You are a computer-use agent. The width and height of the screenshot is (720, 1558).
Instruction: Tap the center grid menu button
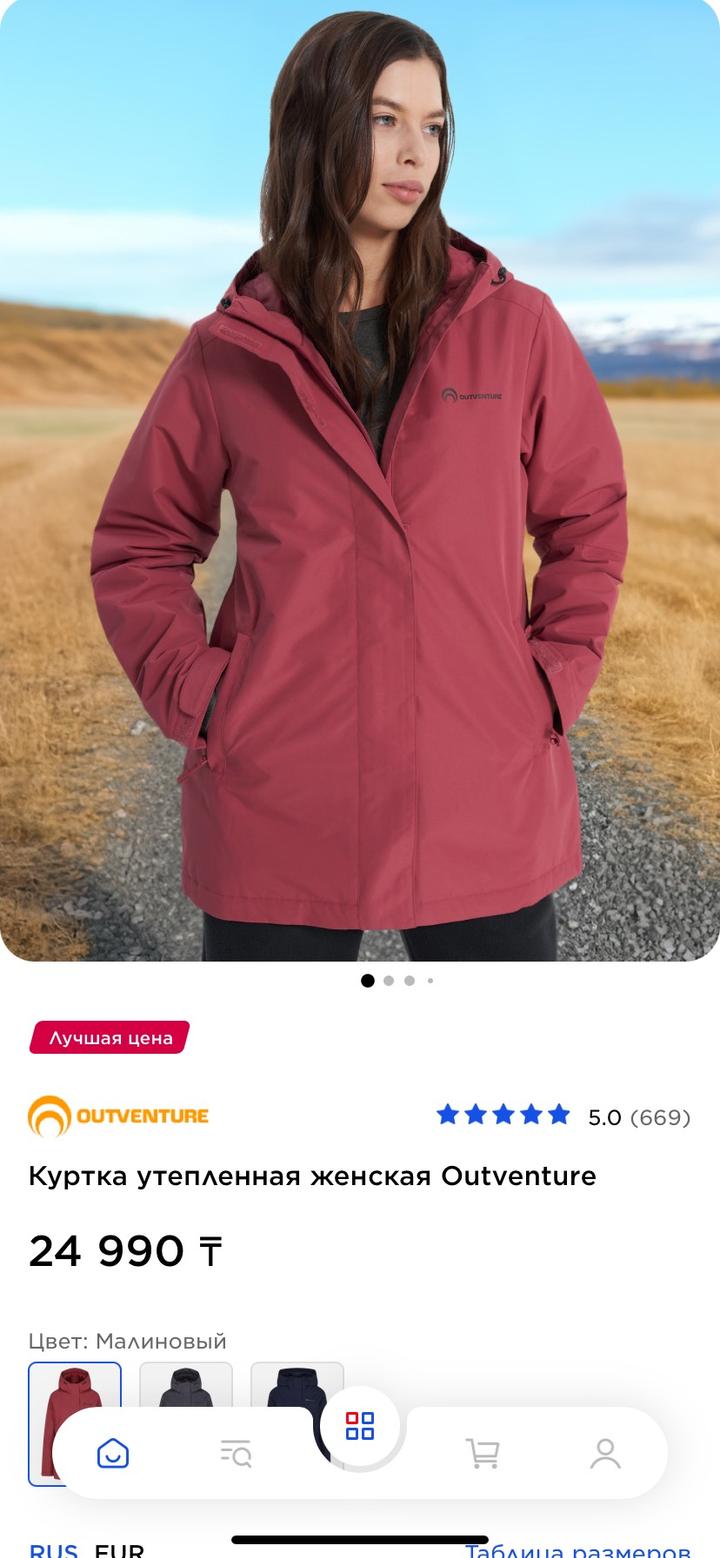[360, 1426]
